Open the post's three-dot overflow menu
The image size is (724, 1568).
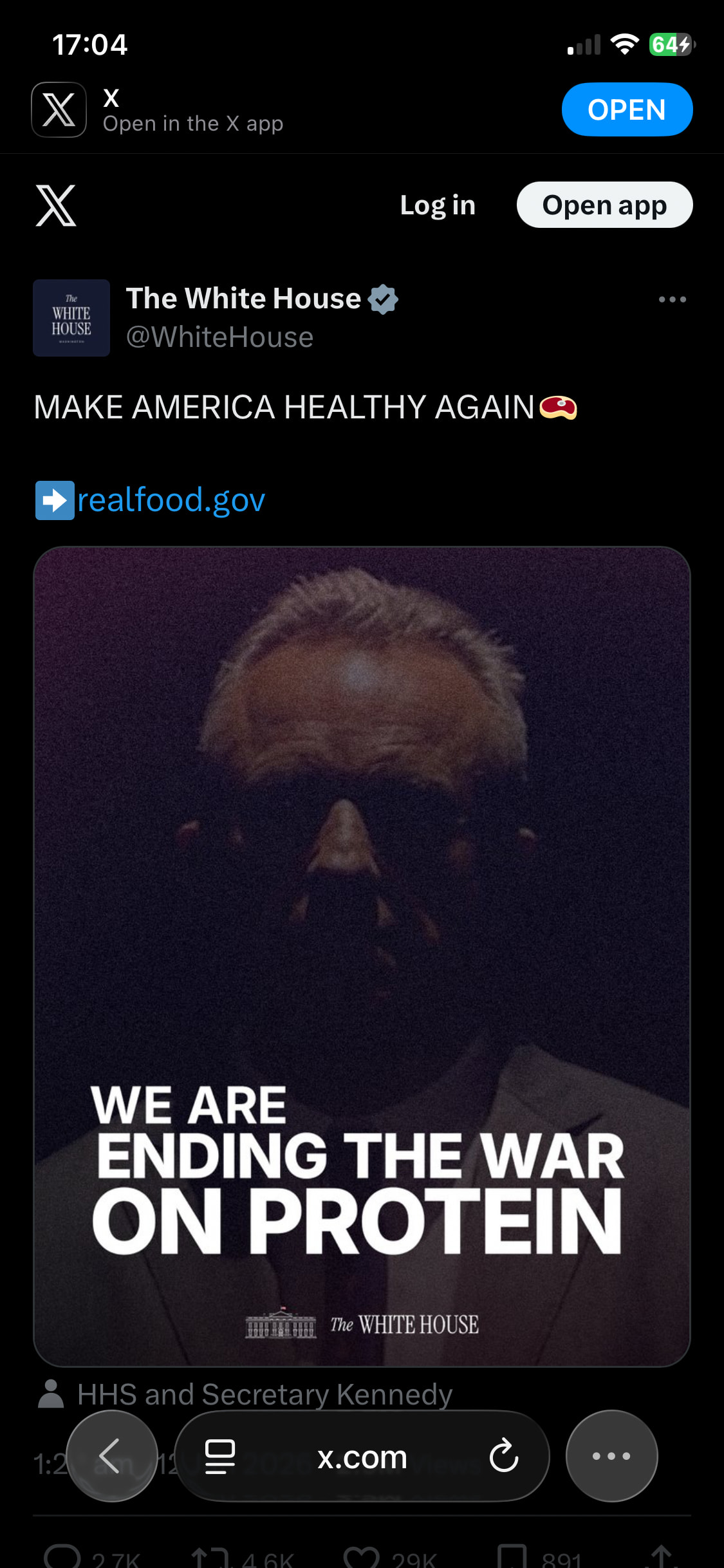click(x=672, y=299)
